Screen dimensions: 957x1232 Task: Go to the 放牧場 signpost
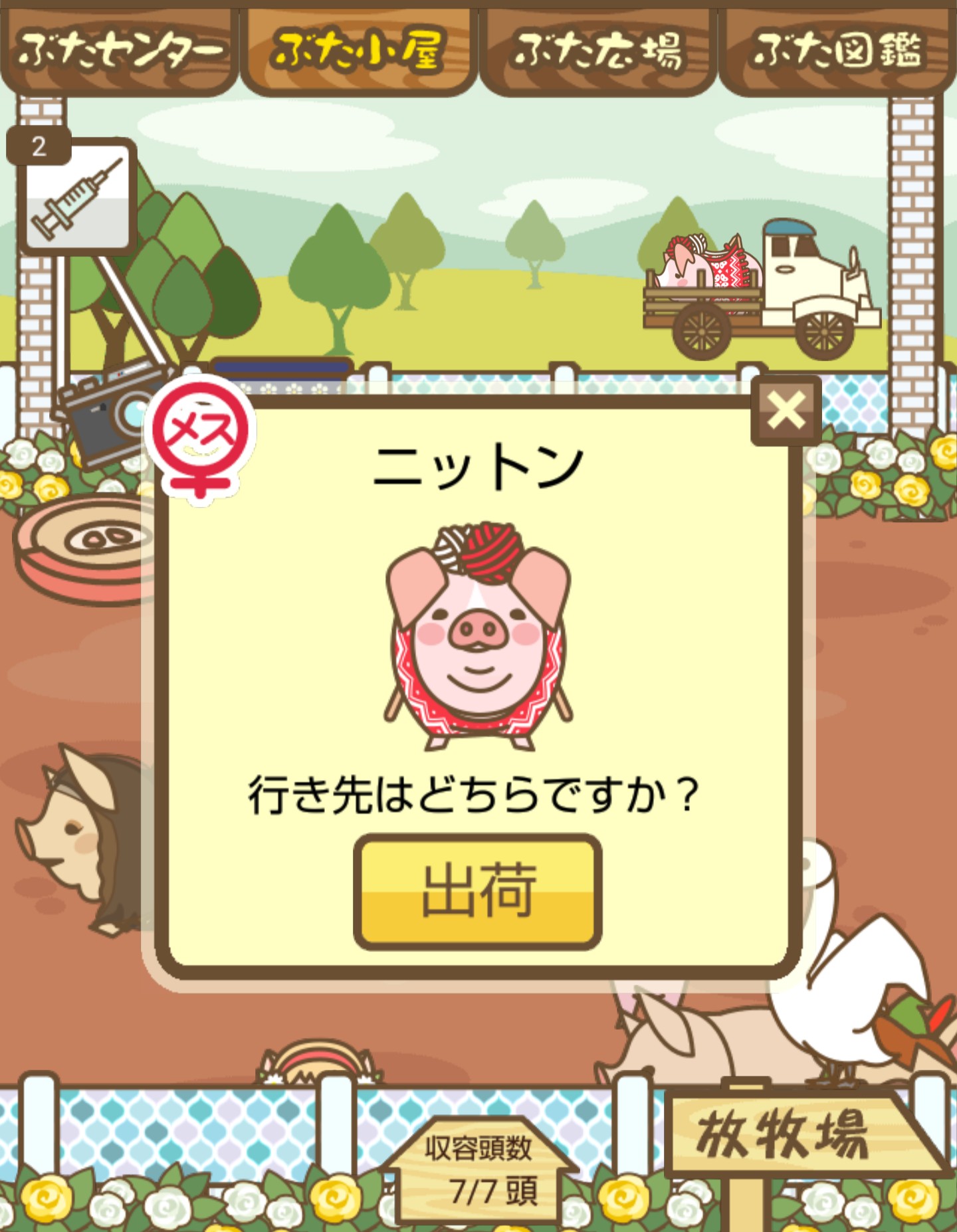pos(791,1134)
